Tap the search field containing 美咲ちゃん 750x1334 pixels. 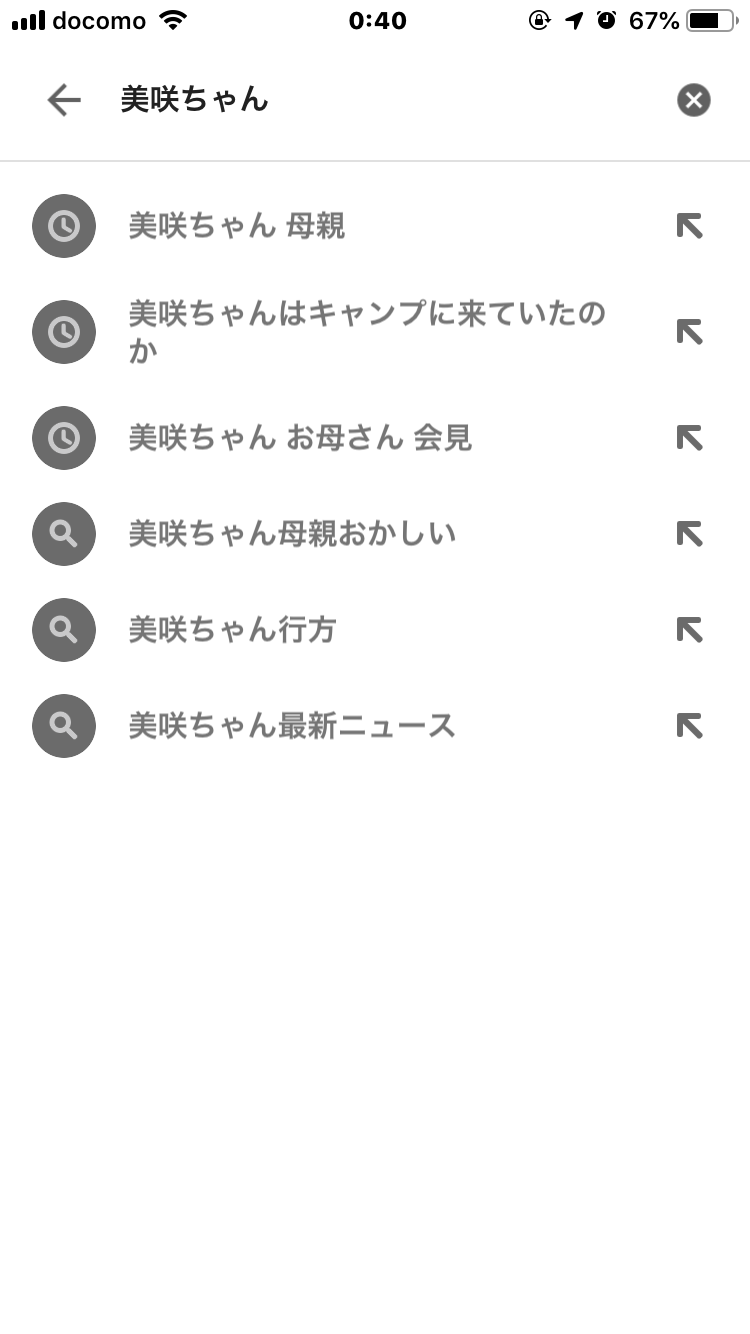(380, 100)
